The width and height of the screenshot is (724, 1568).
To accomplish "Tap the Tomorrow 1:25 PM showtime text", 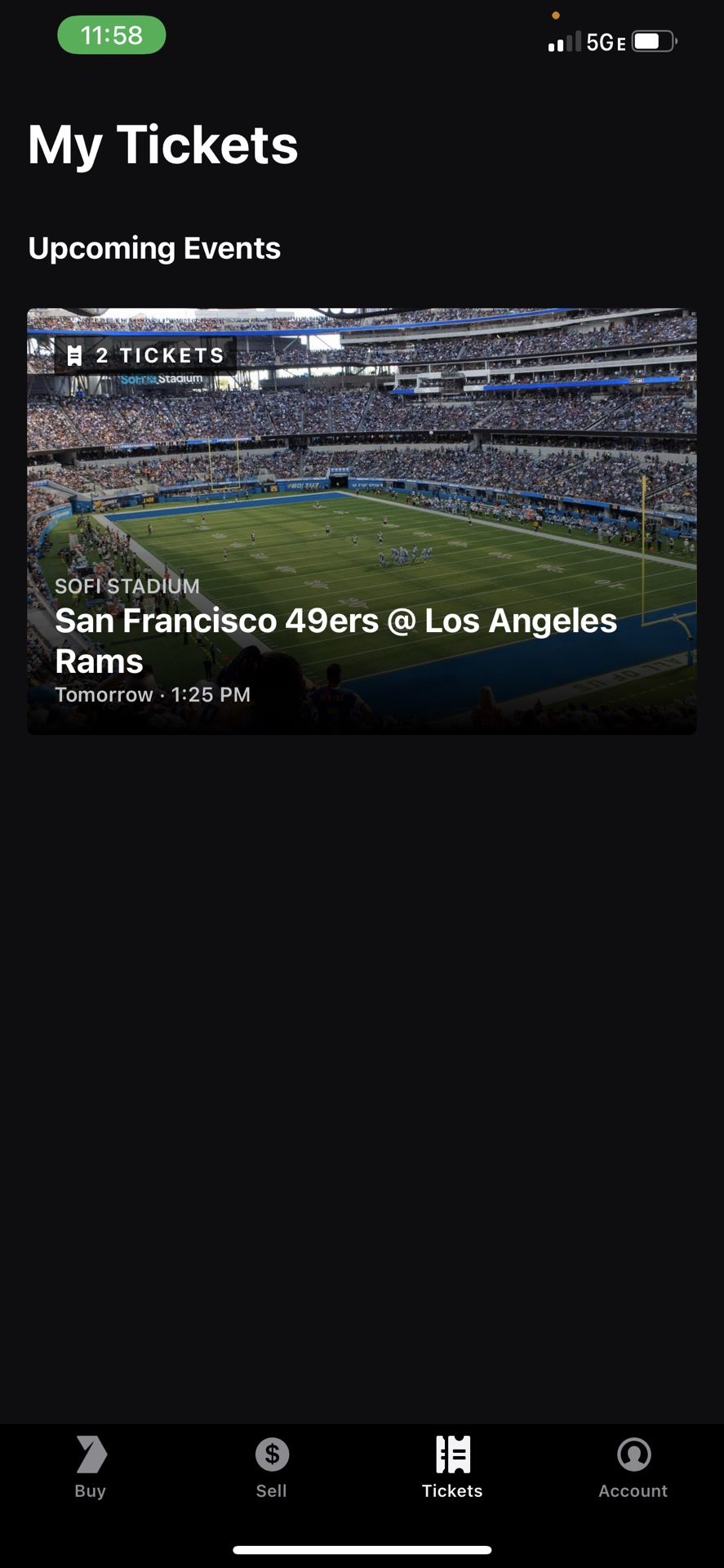I will tap(153, 694).
